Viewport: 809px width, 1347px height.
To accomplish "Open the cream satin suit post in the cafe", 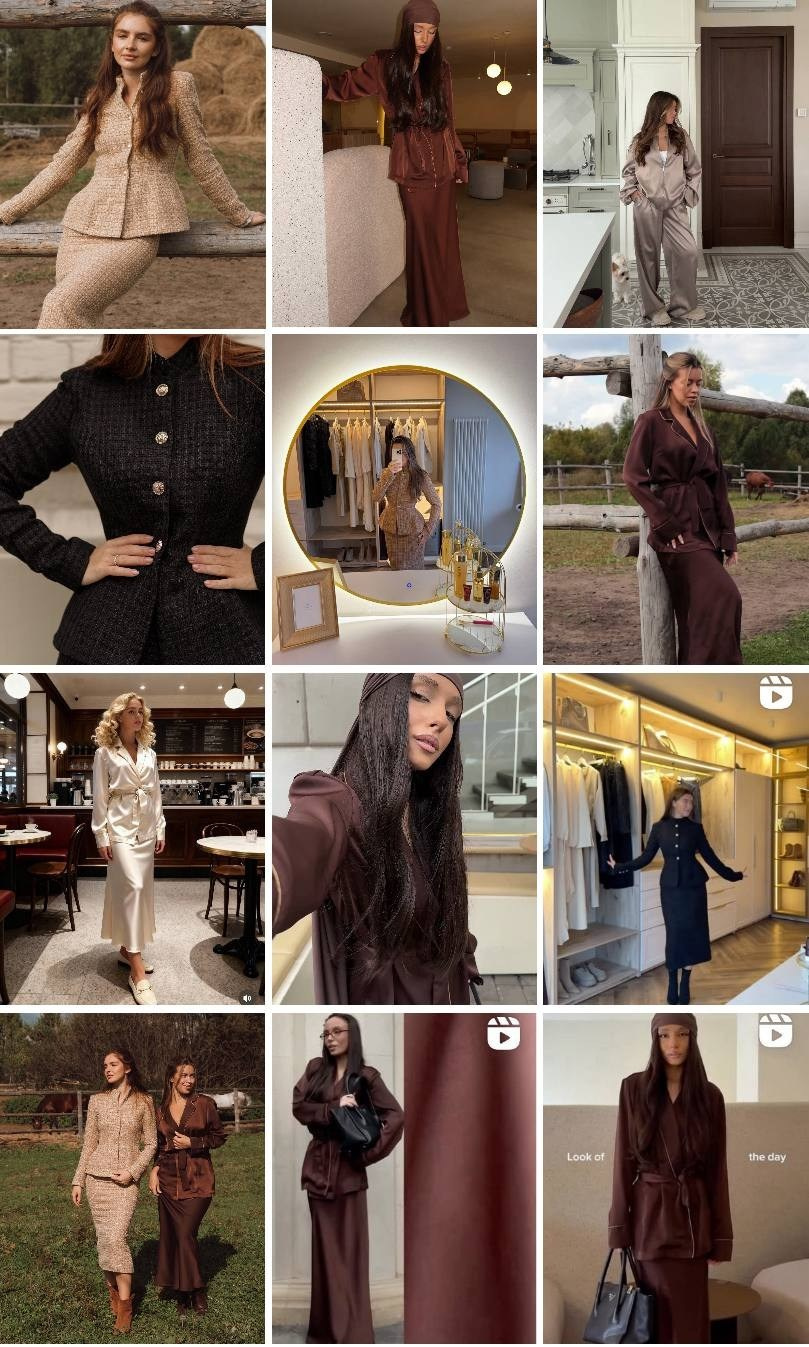I will click(132, 838).
